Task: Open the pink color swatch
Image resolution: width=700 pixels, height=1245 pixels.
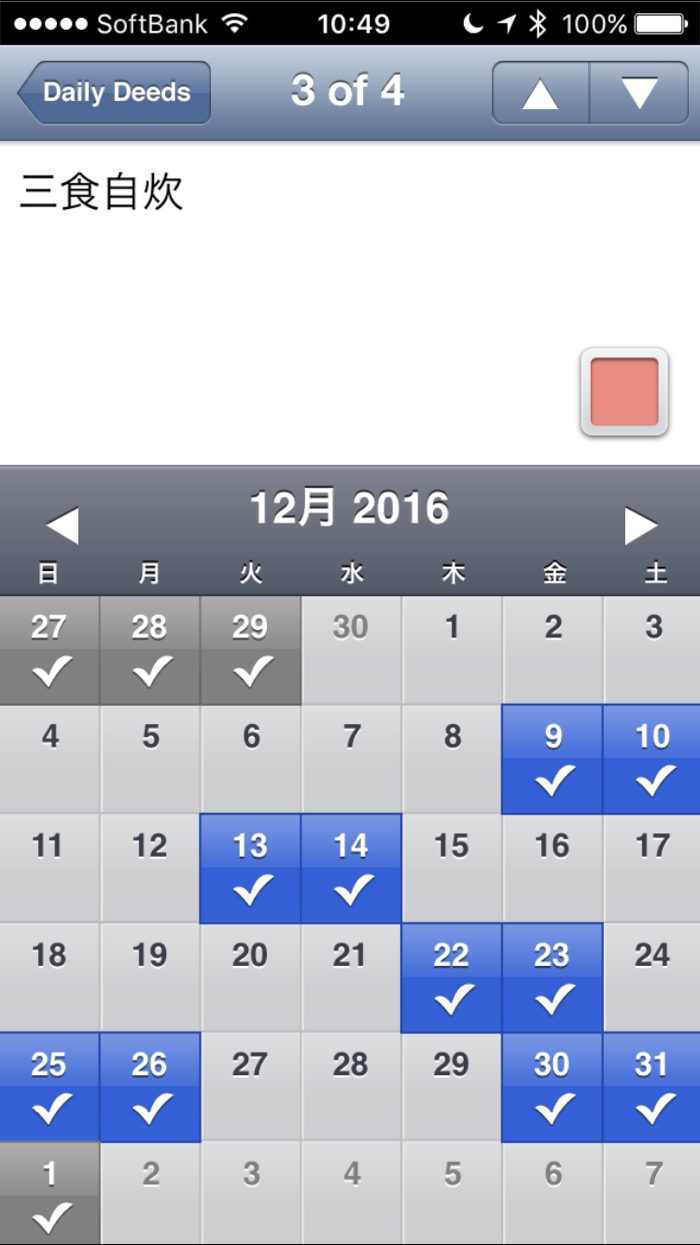Action: pos(624,392)
